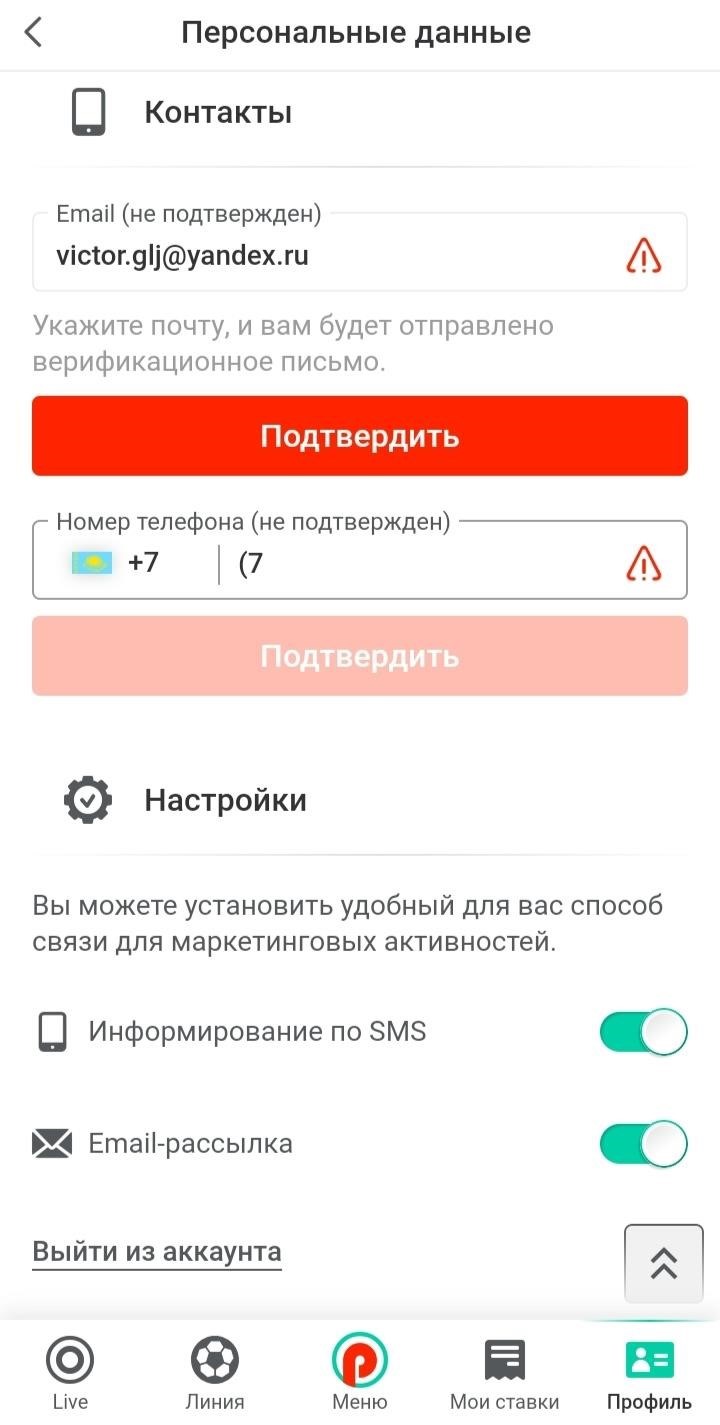The width and height of the screenshot is (720, 1425).
Task: Toggle Информирование по SMS switch
Action: [x=643, y=1032]
